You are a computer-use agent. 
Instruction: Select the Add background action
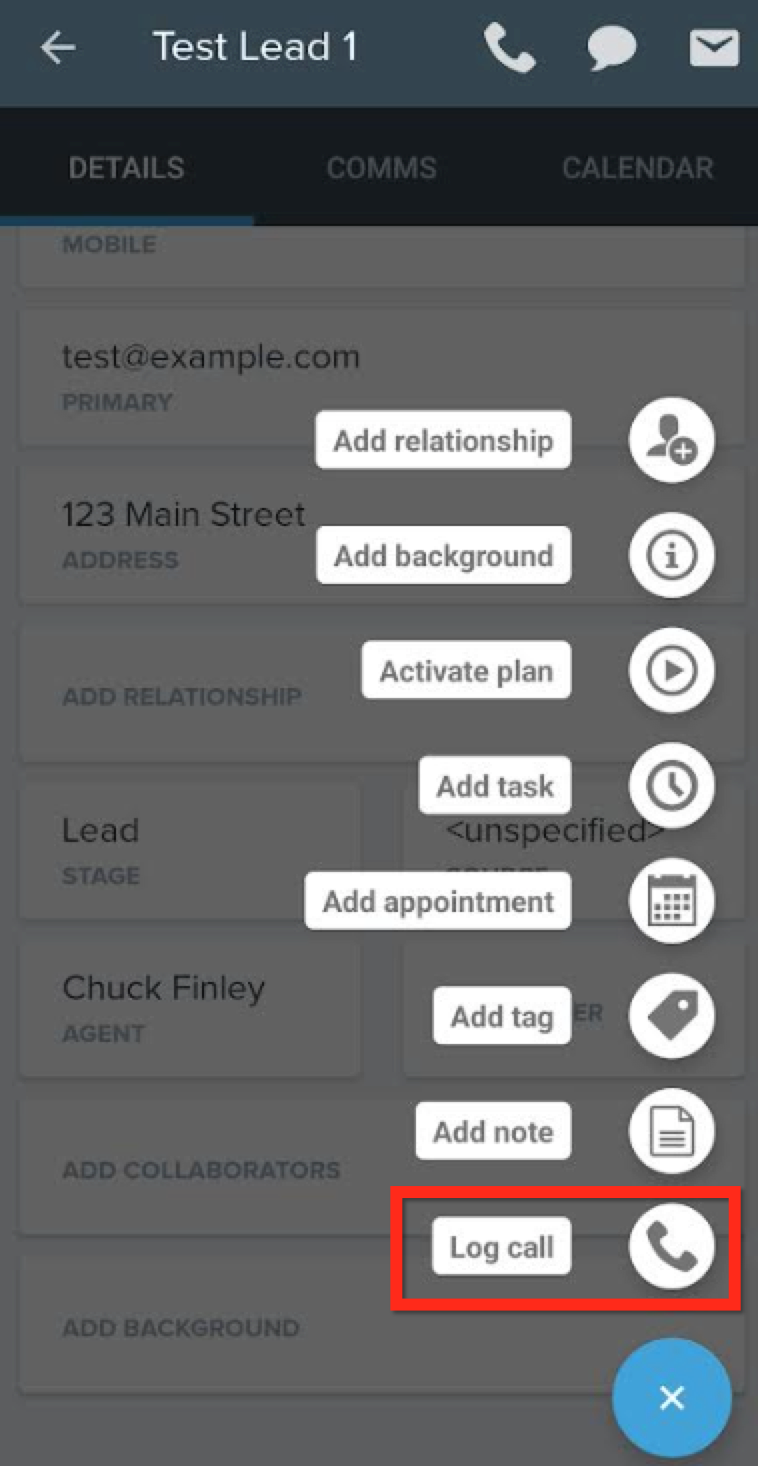[671, 556]
